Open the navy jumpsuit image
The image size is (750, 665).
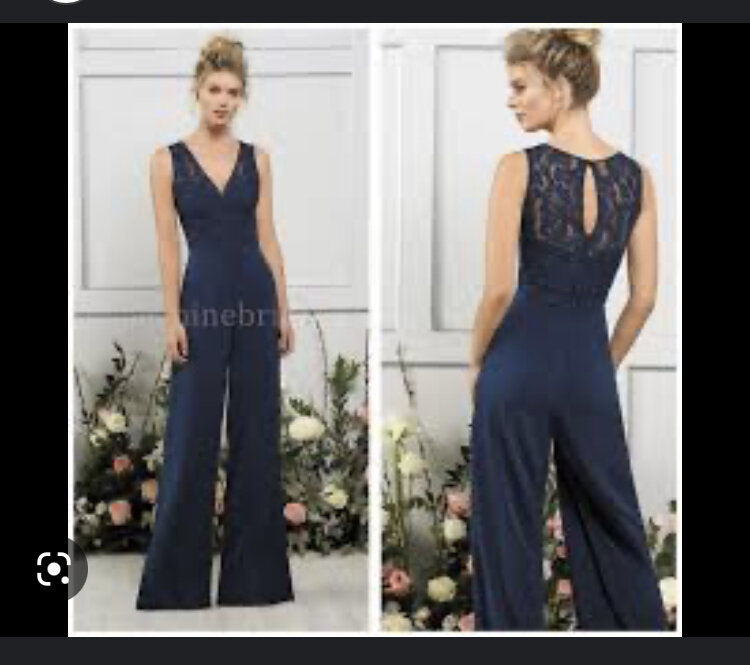coord(375,330)
